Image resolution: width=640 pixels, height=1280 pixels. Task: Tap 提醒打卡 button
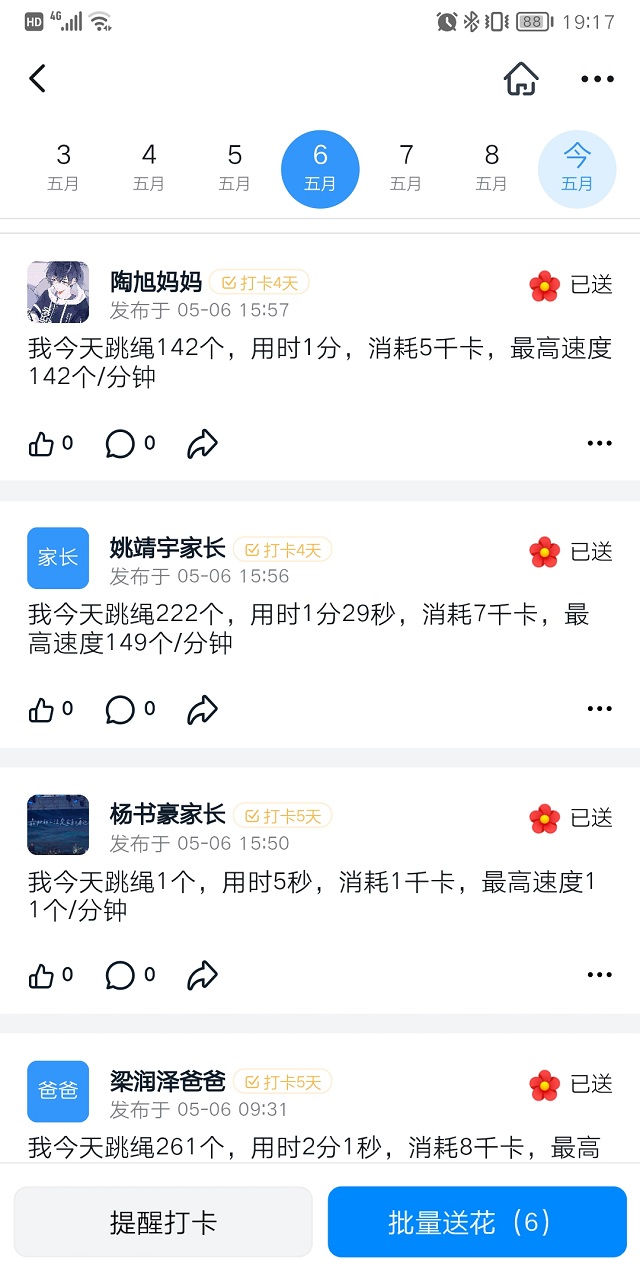coord(163,1222)
